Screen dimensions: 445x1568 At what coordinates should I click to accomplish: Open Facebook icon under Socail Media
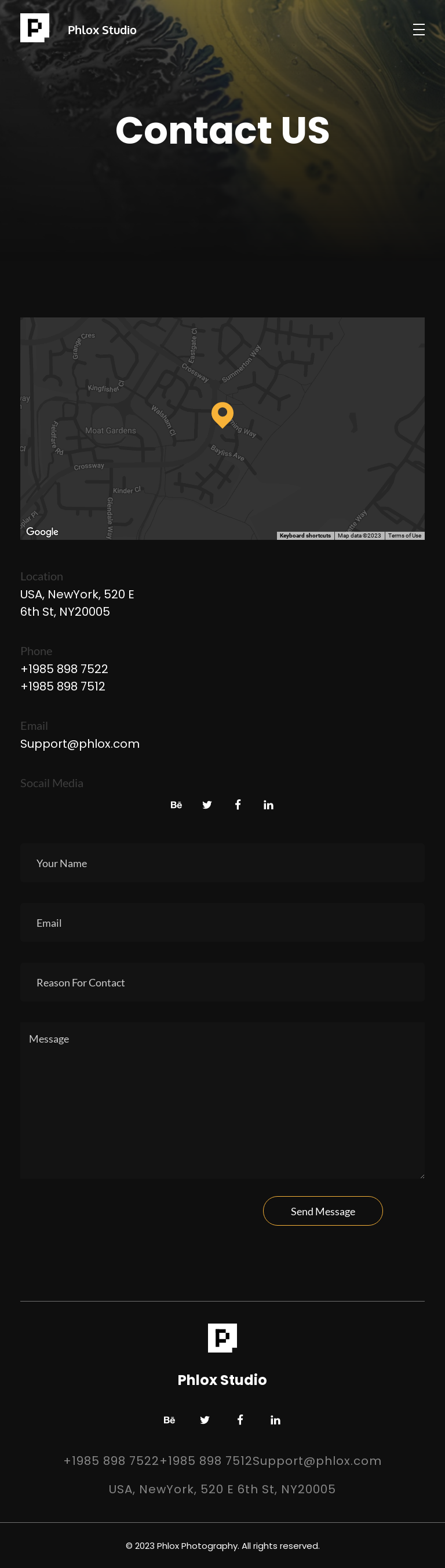(238, 805)
